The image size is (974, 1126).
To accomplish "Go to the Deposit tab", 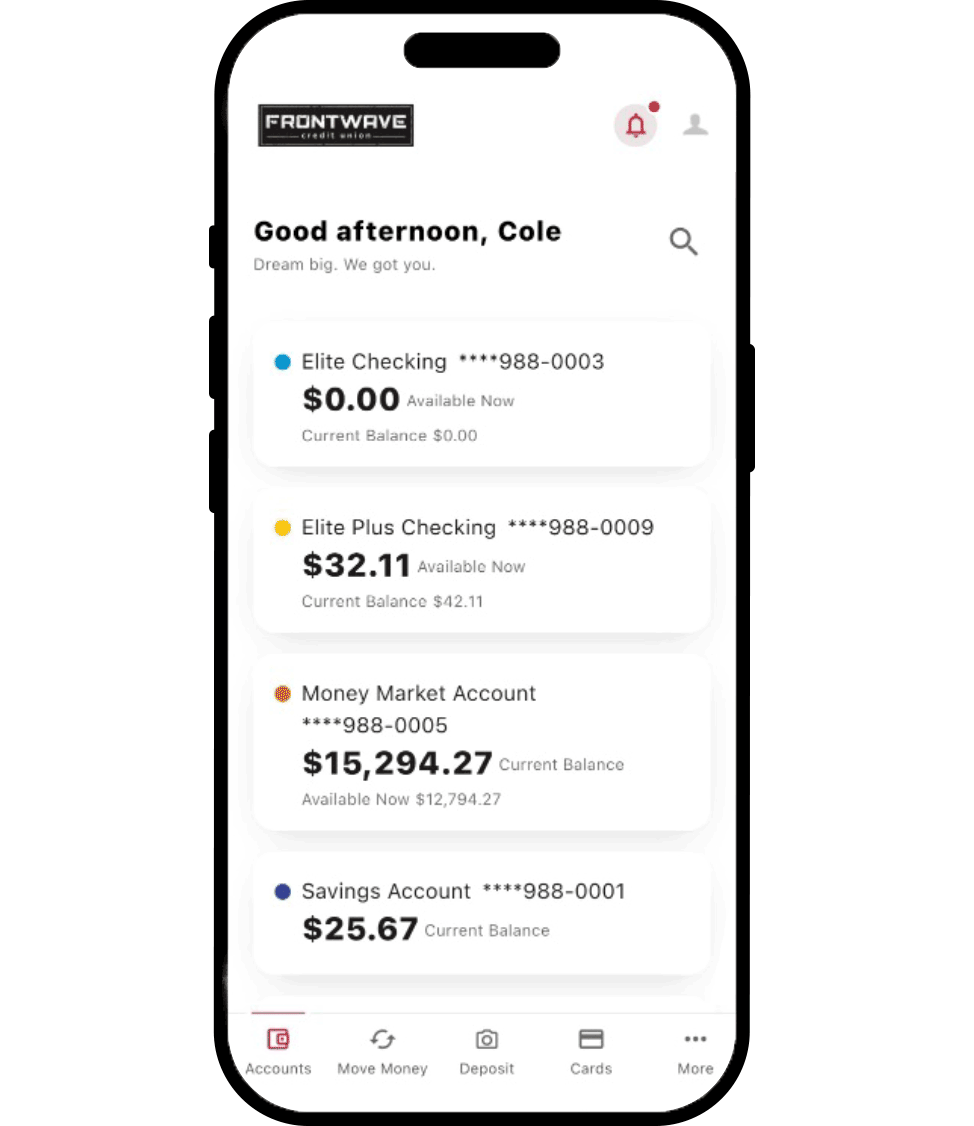I will [x=487, y=1052].
